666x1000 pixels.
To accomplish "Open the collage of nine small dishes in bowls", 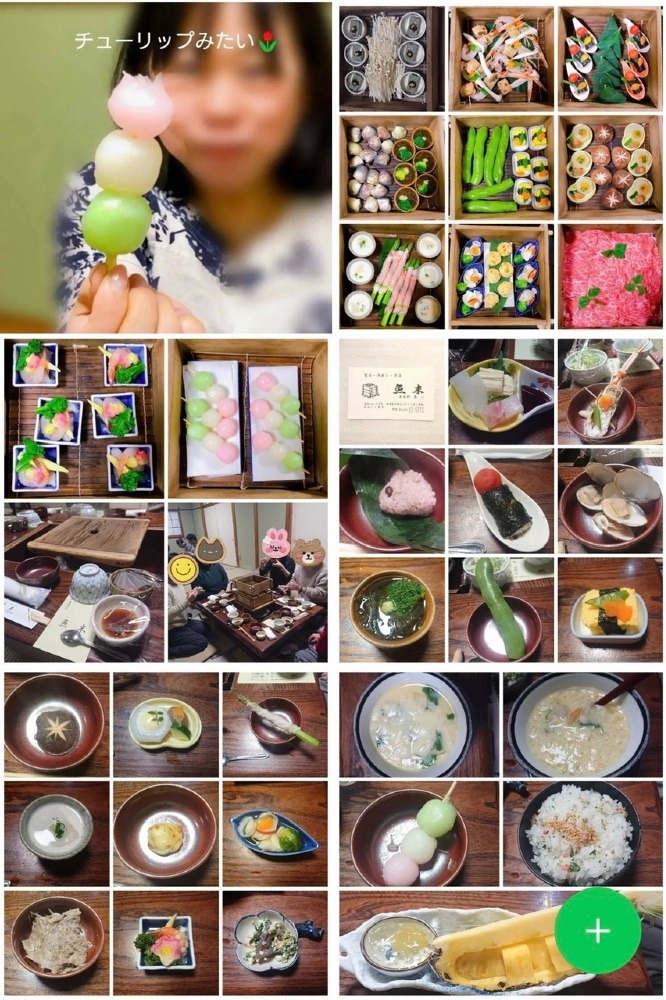I will pos(166,832).
